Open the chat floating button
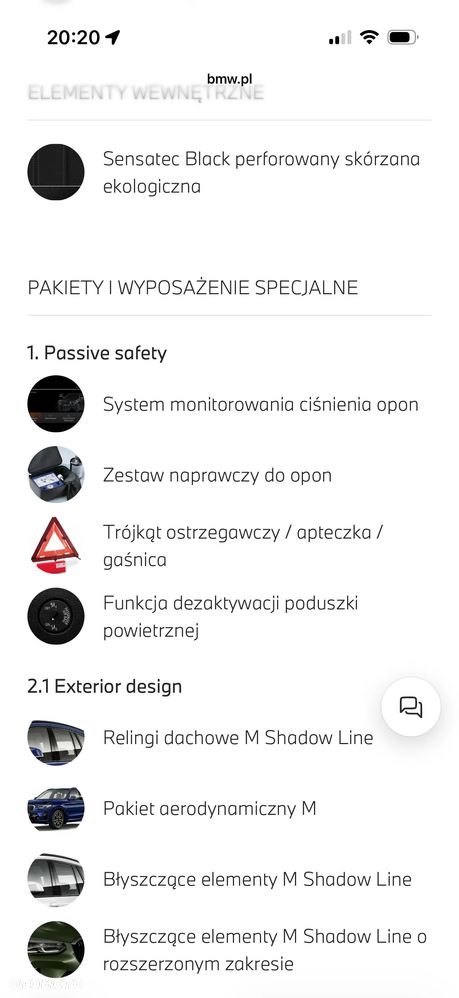Viewport: 459px width, 998px height. click(x=411, y=707)
